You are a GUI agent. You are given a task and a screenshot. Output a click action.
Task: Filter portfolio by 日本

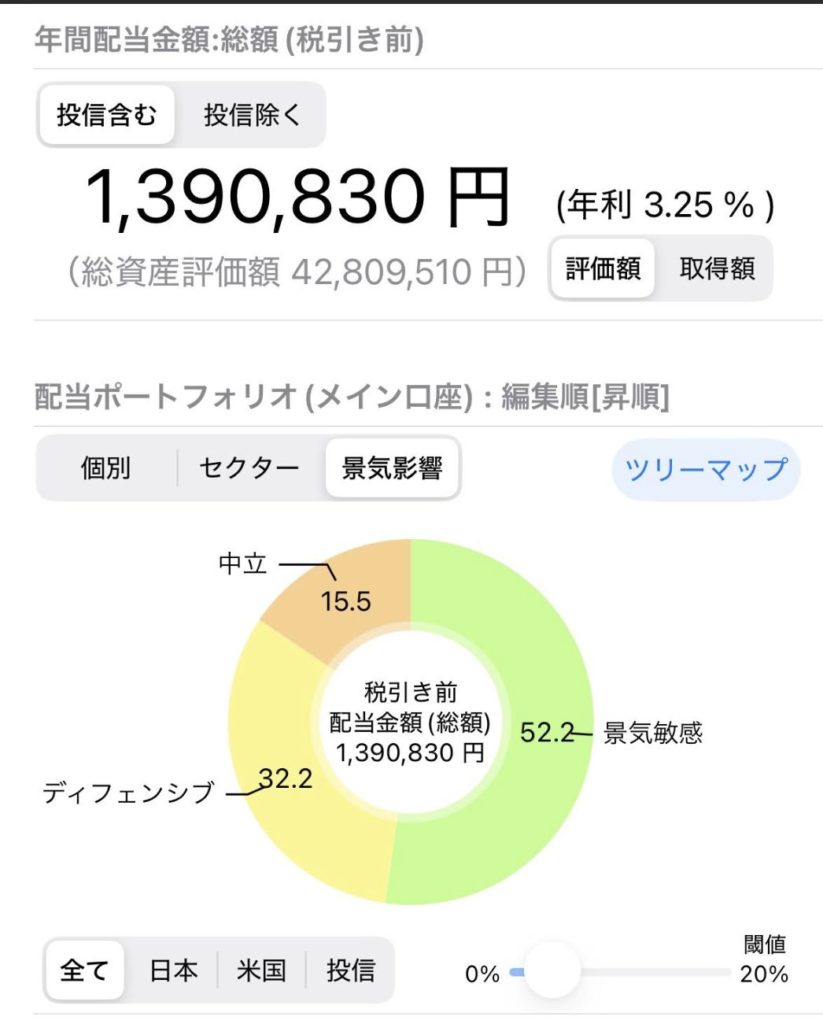point(174,970)
